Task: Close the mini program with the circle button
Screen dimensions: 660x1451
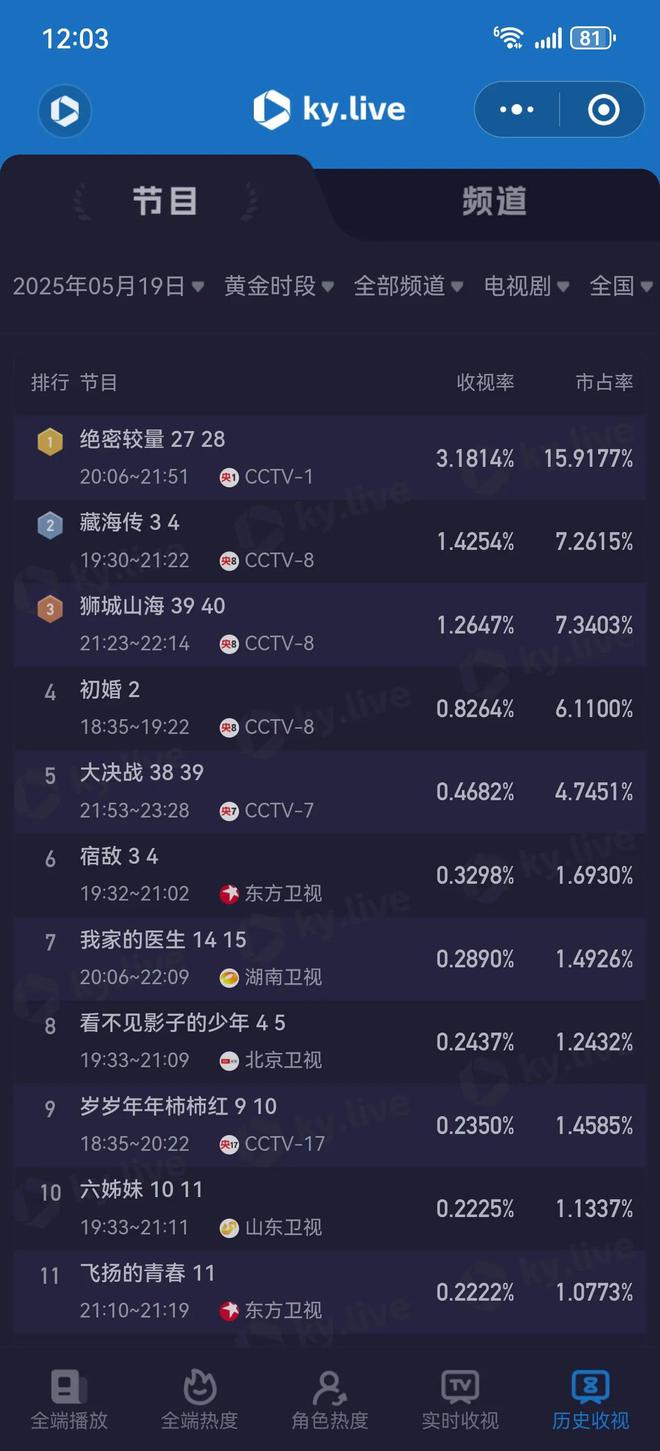Action: click(603, 110)
